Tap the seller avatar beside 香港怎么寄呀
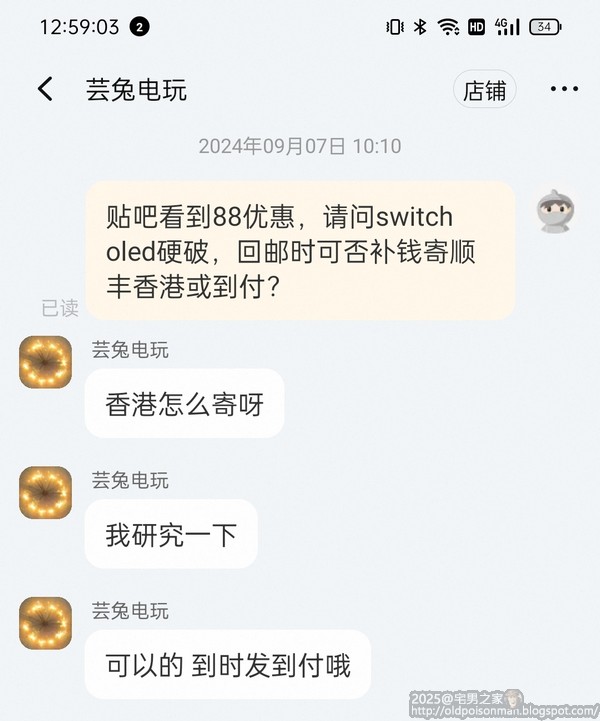The height and width of the screenshot is (721, 600). click(x=46, y=362)
